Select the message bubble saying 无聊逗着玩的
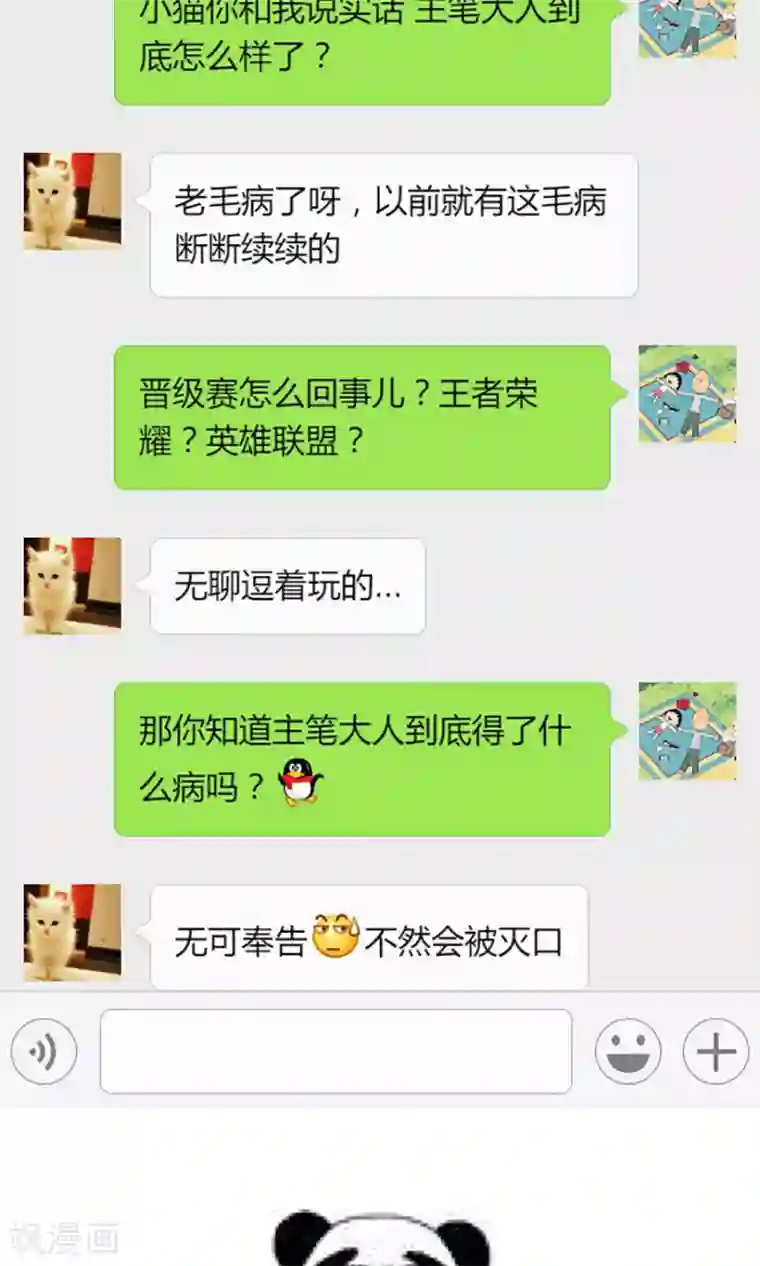 point(288,586)
